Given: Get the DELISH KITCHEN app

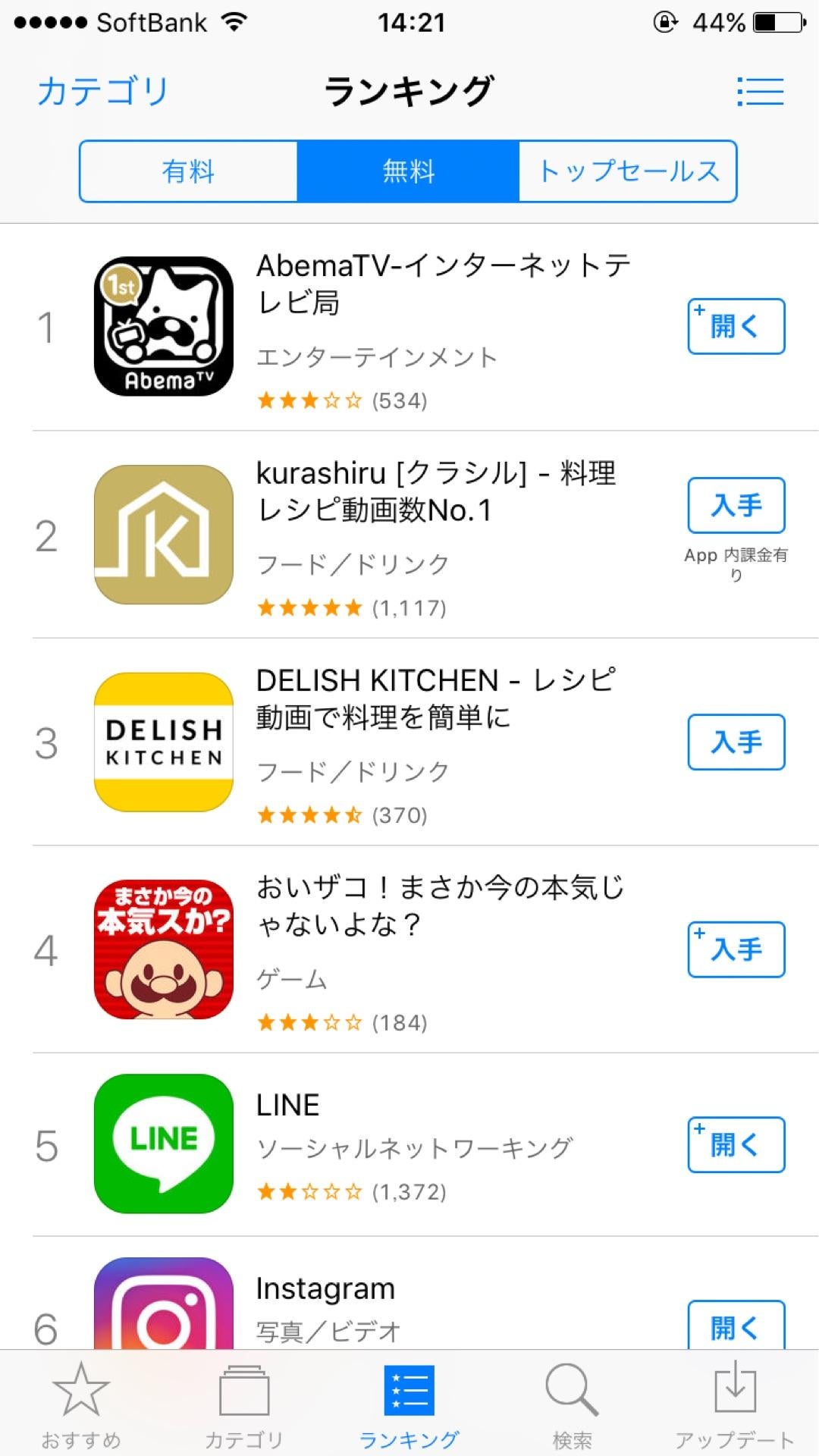Looking at the screenshot, I should pyautogui.click(x=736, y=742).
